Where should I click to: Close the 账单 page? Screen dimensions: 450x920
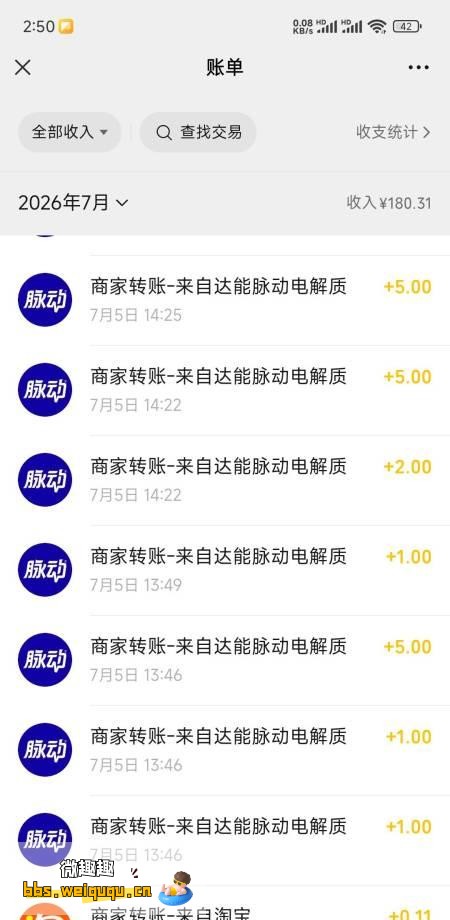[23, 67]
